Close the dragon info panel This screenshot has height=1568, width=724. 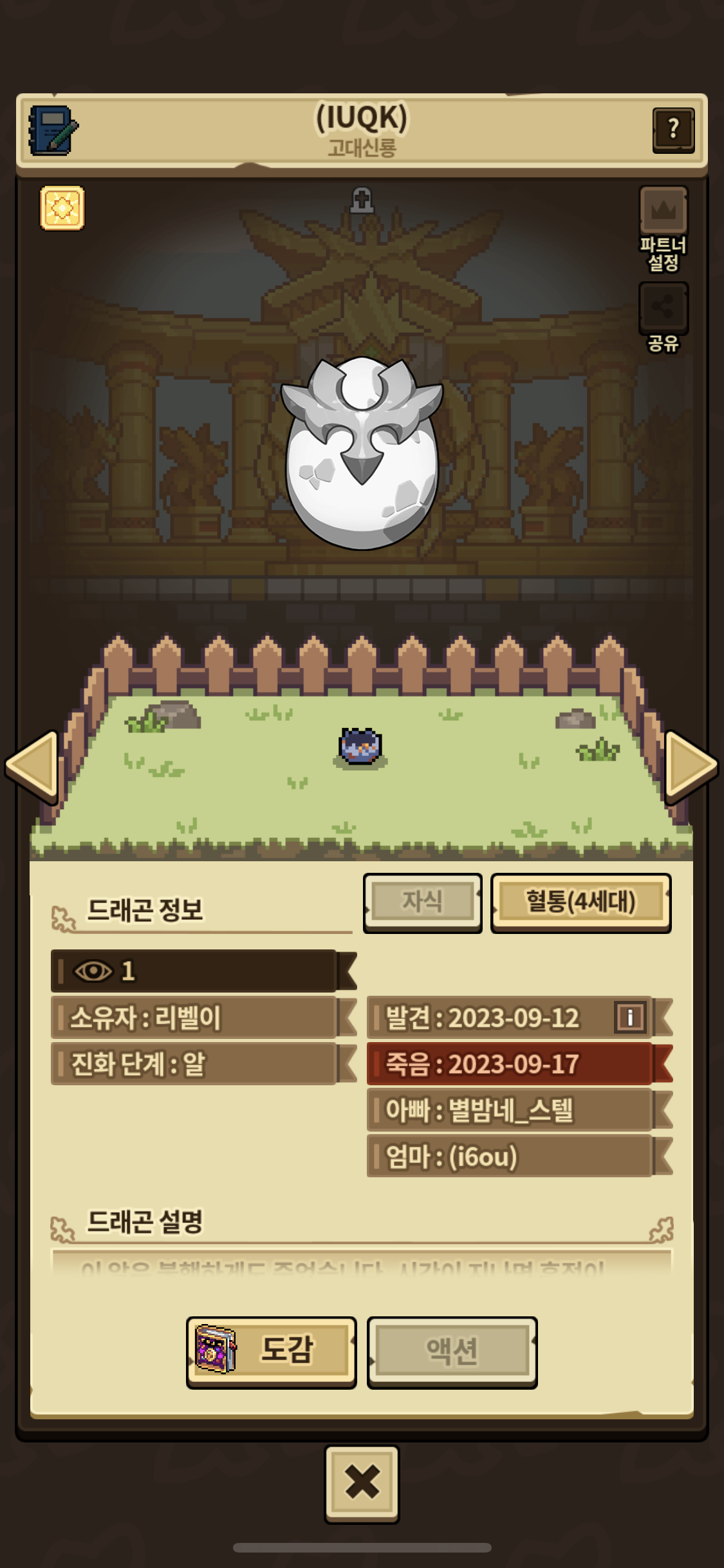pos(362,1482)
